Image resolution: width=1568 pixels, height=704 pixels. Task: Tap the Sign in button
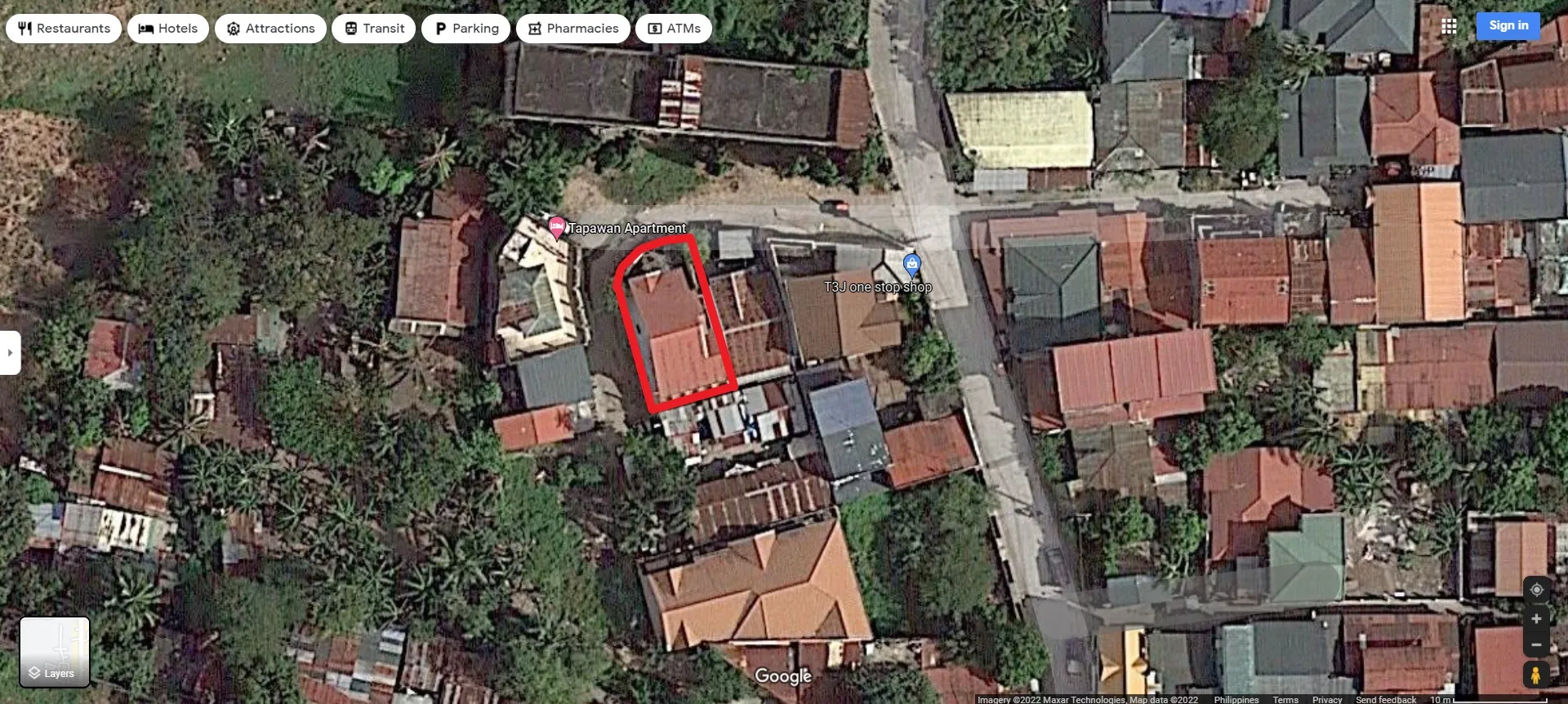tap(1508, 25)
